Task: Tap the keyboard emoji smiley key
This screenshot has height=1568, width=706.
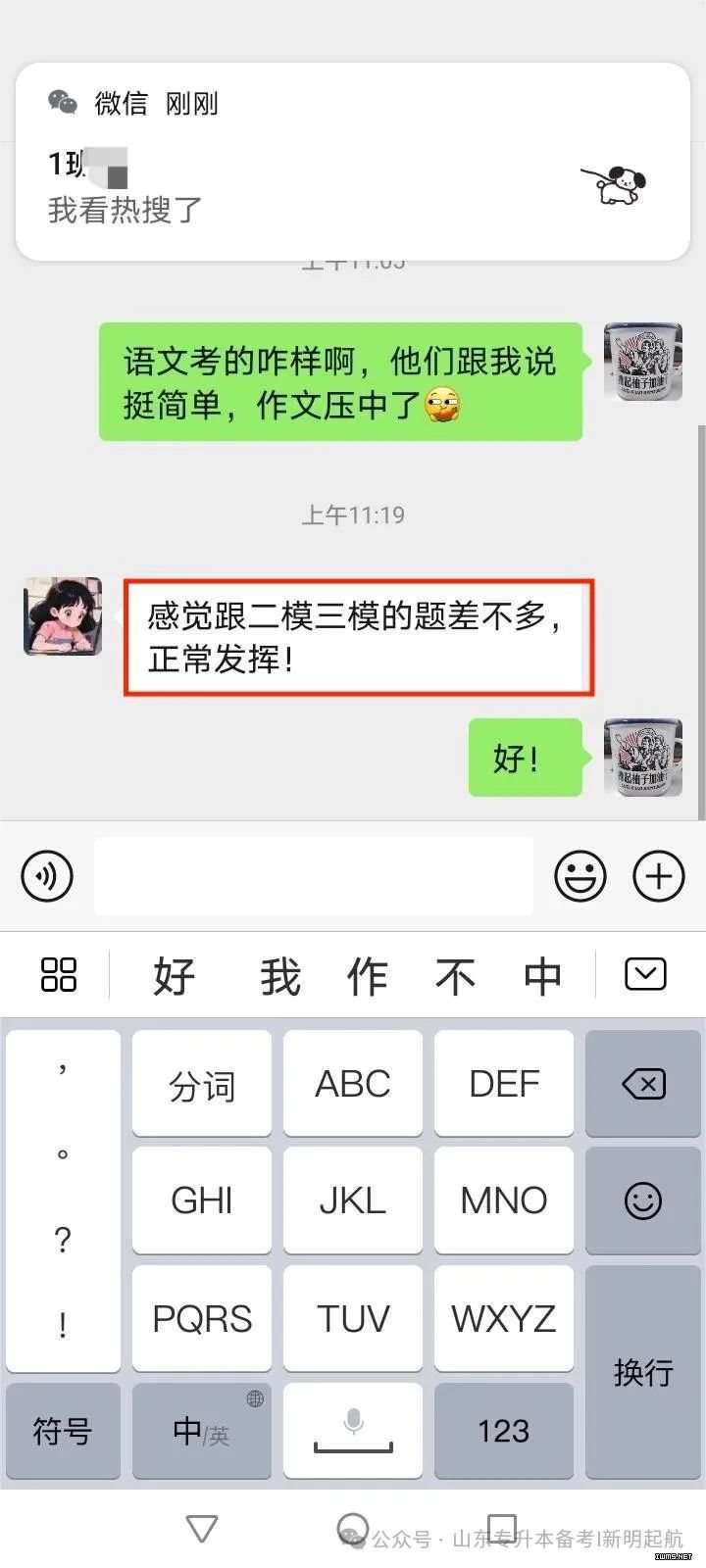Action: point(643,1200)
